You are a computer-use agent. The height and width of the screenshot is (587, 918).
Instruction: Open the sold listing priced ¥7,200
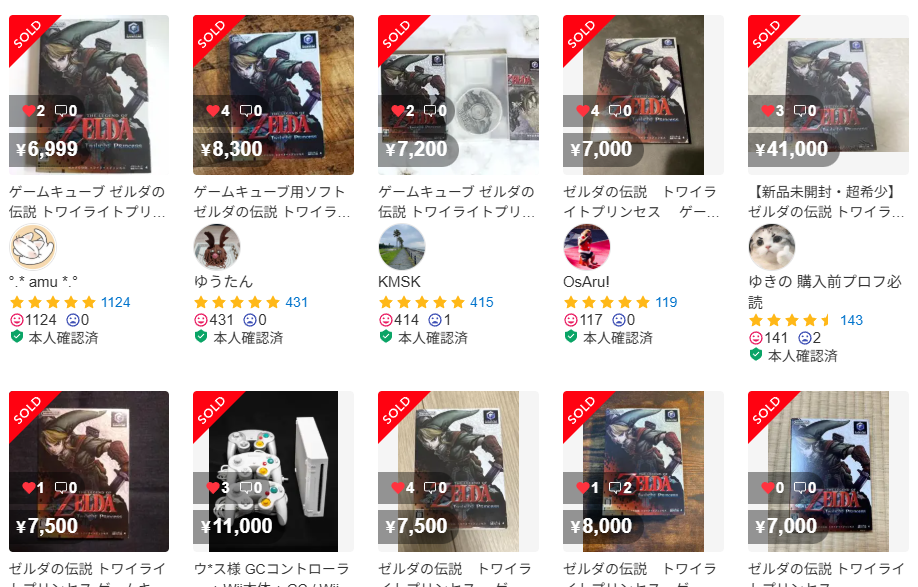458,95
